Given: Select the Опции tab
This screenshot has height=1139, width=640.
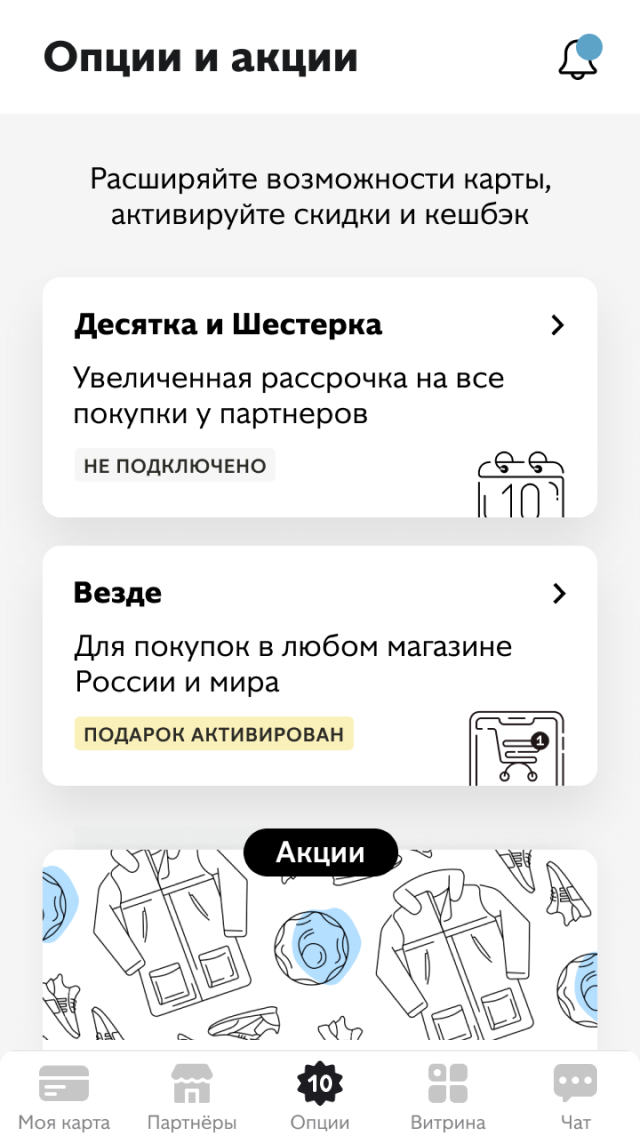Looking at the screenshot, I should (319, 1096).
